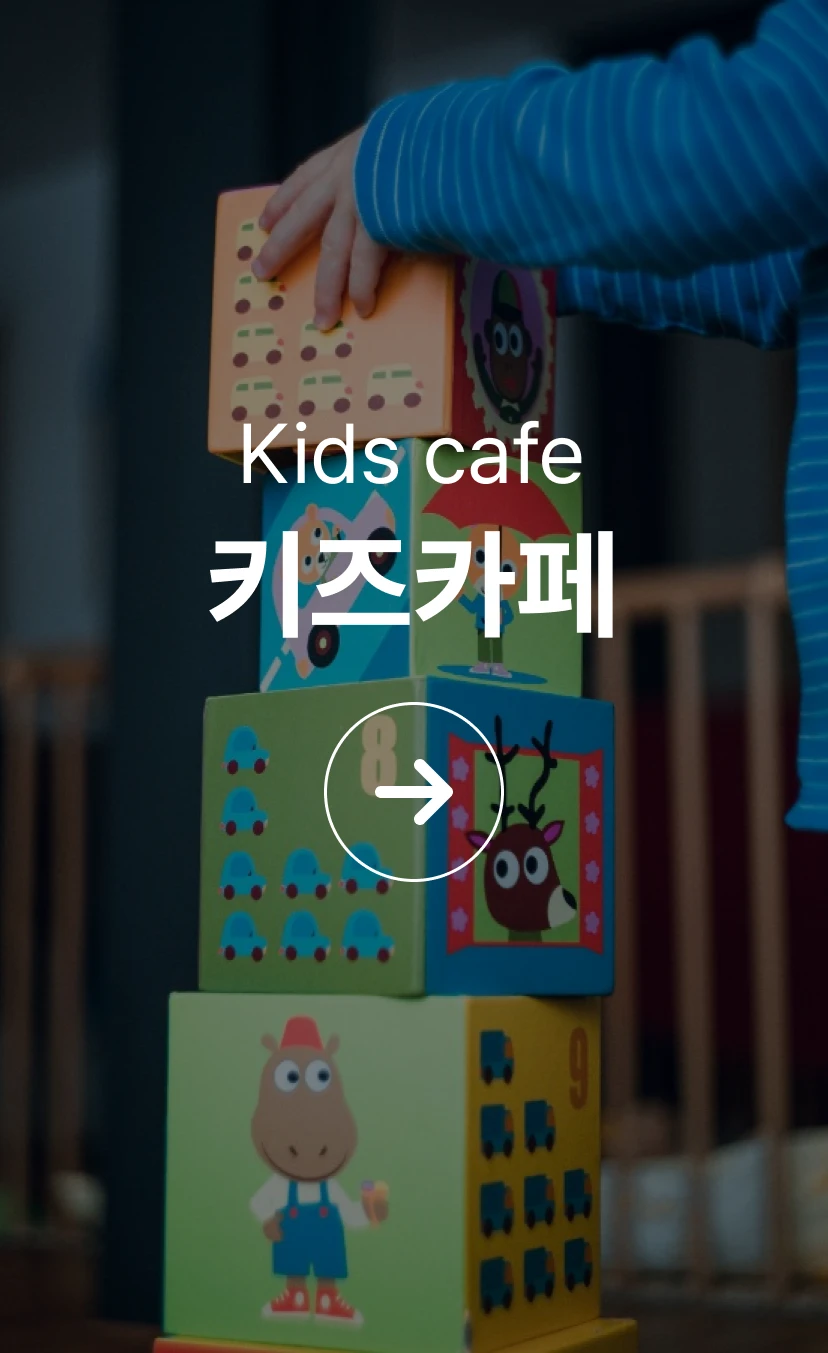The height and width of the screenshot is (1353, 828).
Task: Tap the circled arrow under 키즈카페
Action: click(414, 792)
